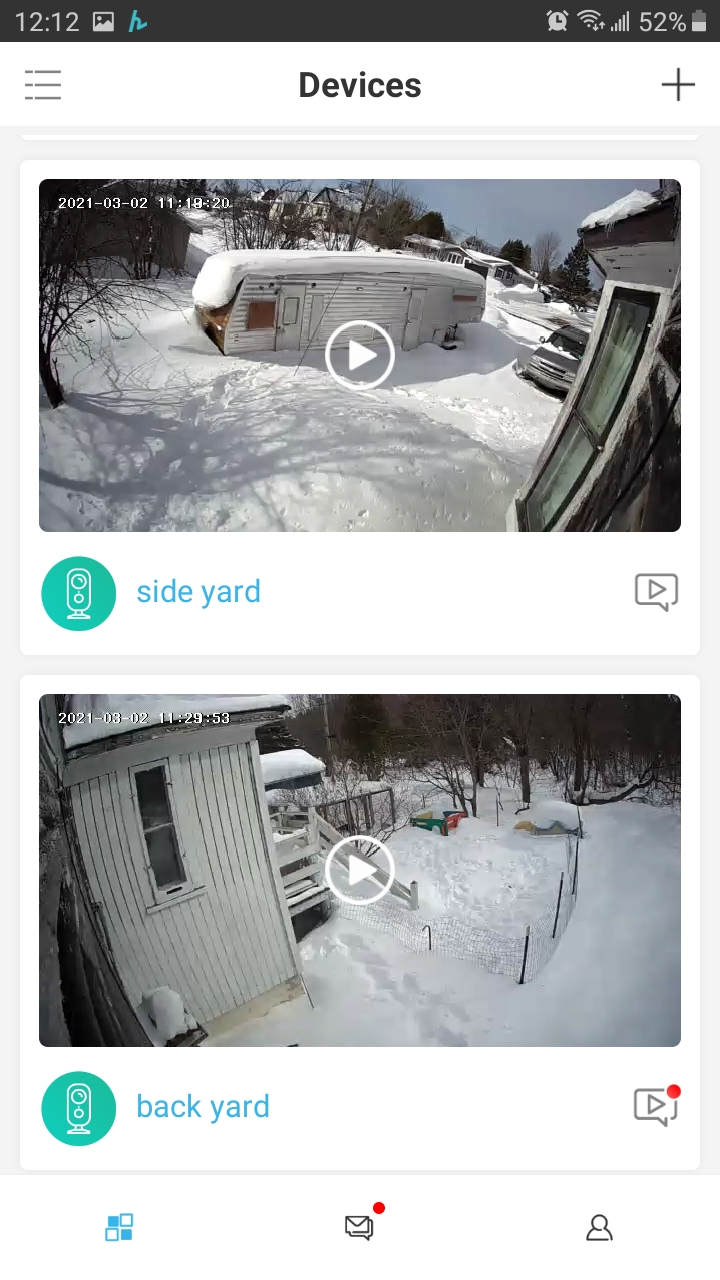720x1280 pixels.
Task: Play the side yard camera feed
Action: [x=360, y=355]
